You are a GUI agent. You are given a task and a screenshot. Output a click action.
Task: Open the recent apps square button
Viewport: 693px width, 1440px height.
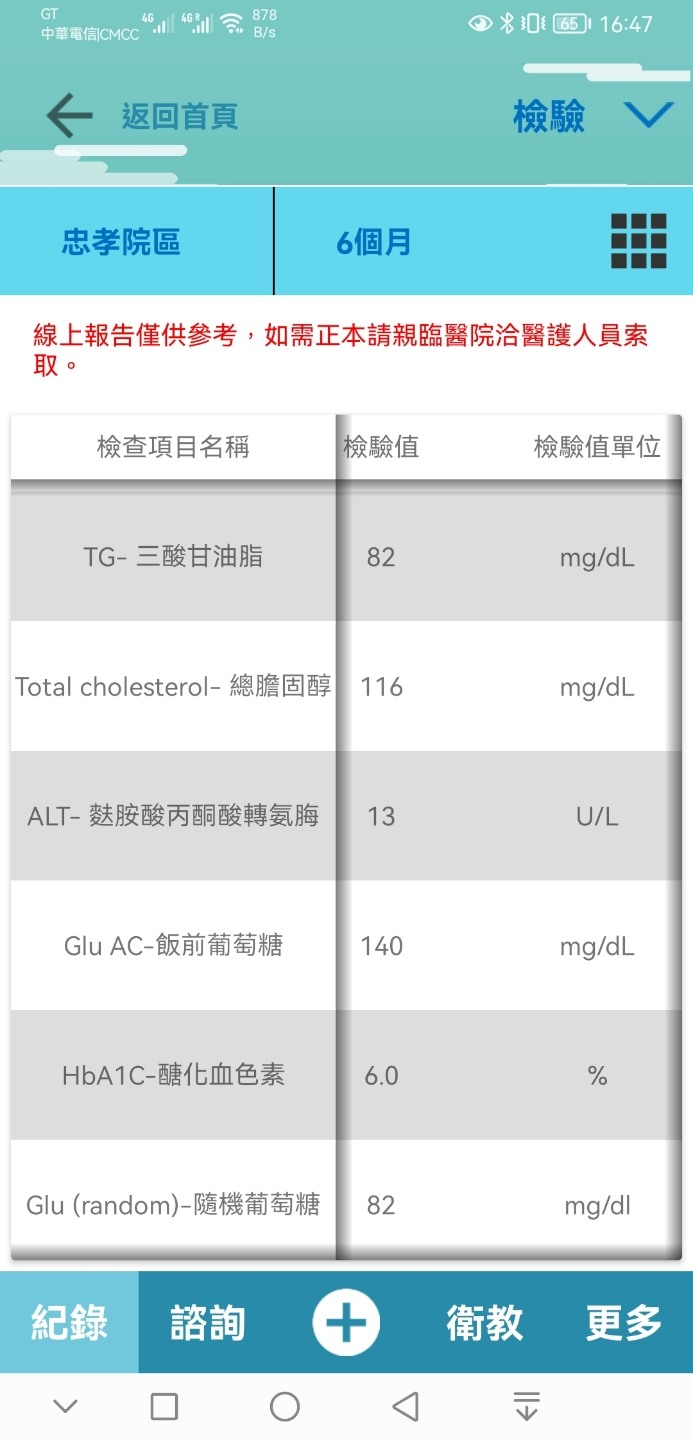click(x=164, y=1407)
